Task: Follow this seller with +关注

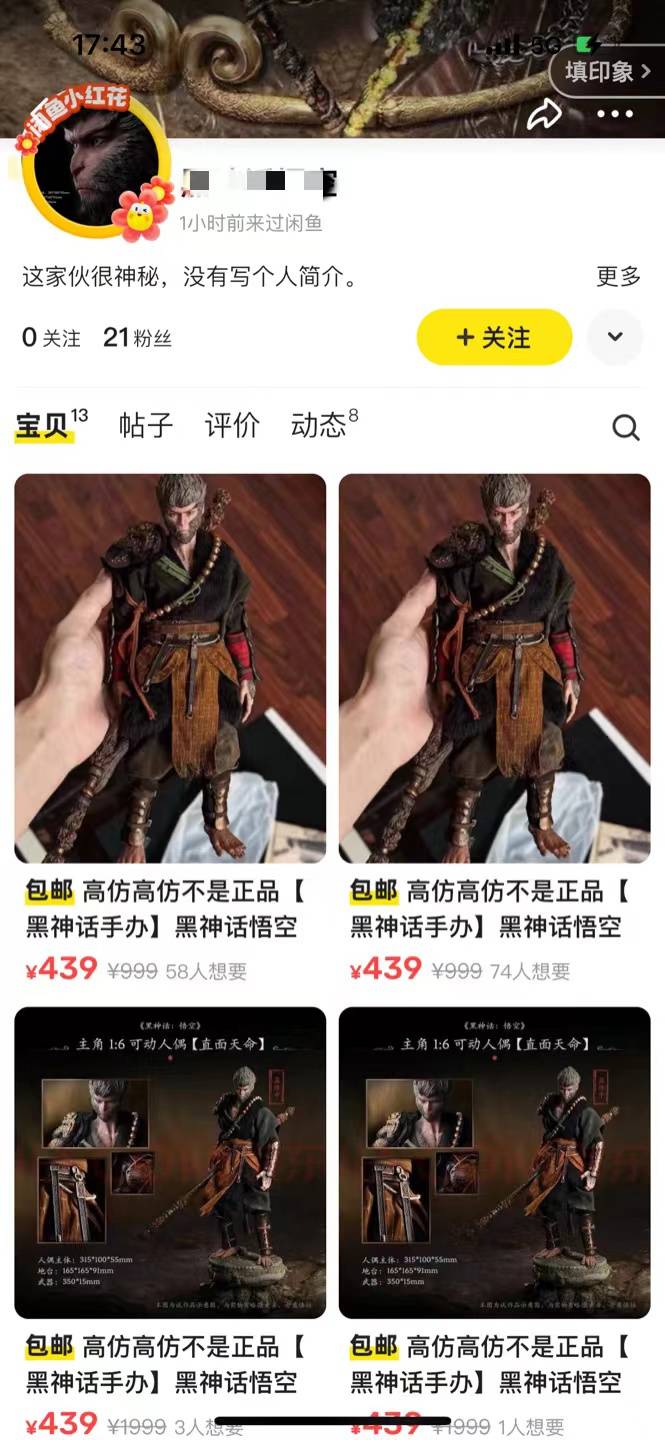Action: click(494, 337)
